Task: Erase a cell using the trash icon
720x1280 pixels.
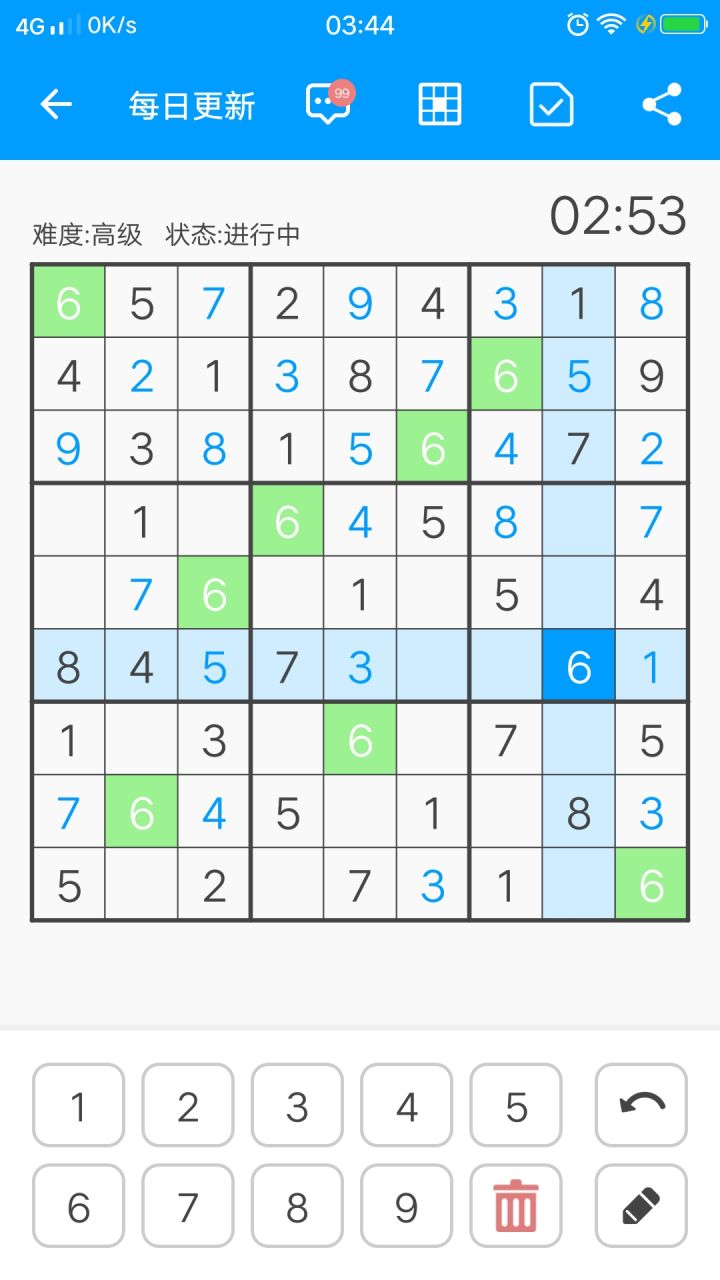Action: click(x=515, y=1206)
